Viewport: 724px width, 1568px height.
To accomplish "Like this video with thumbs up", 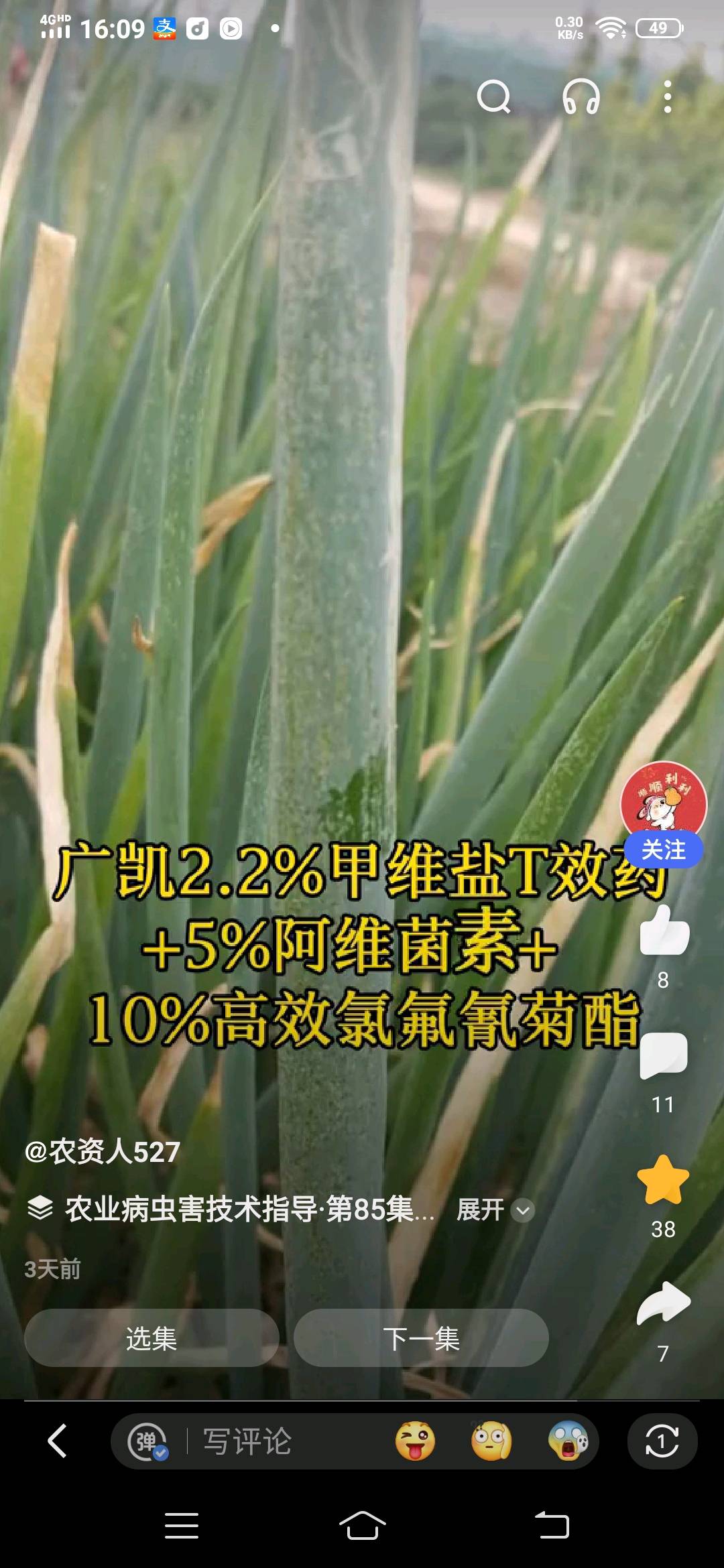I will [664, 931].
